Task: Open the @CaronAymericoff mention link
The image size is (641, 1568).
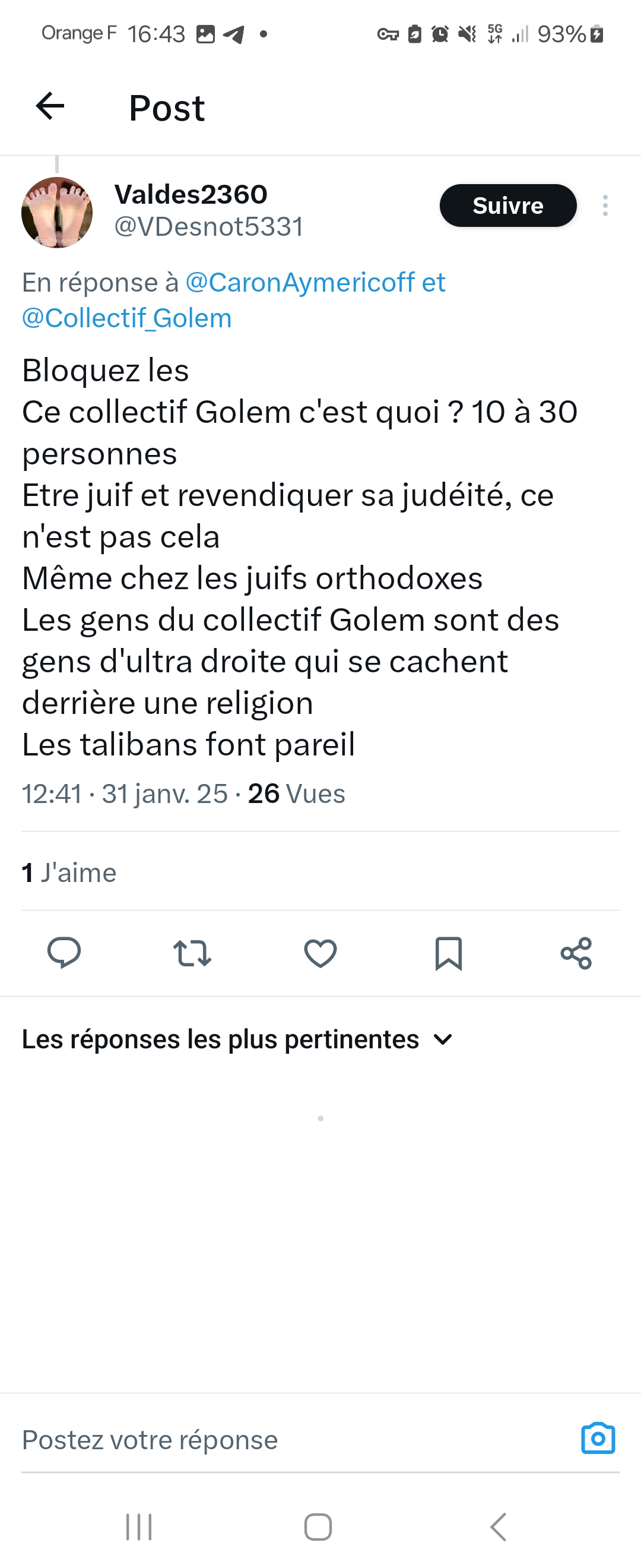Action: pos(300,283)
